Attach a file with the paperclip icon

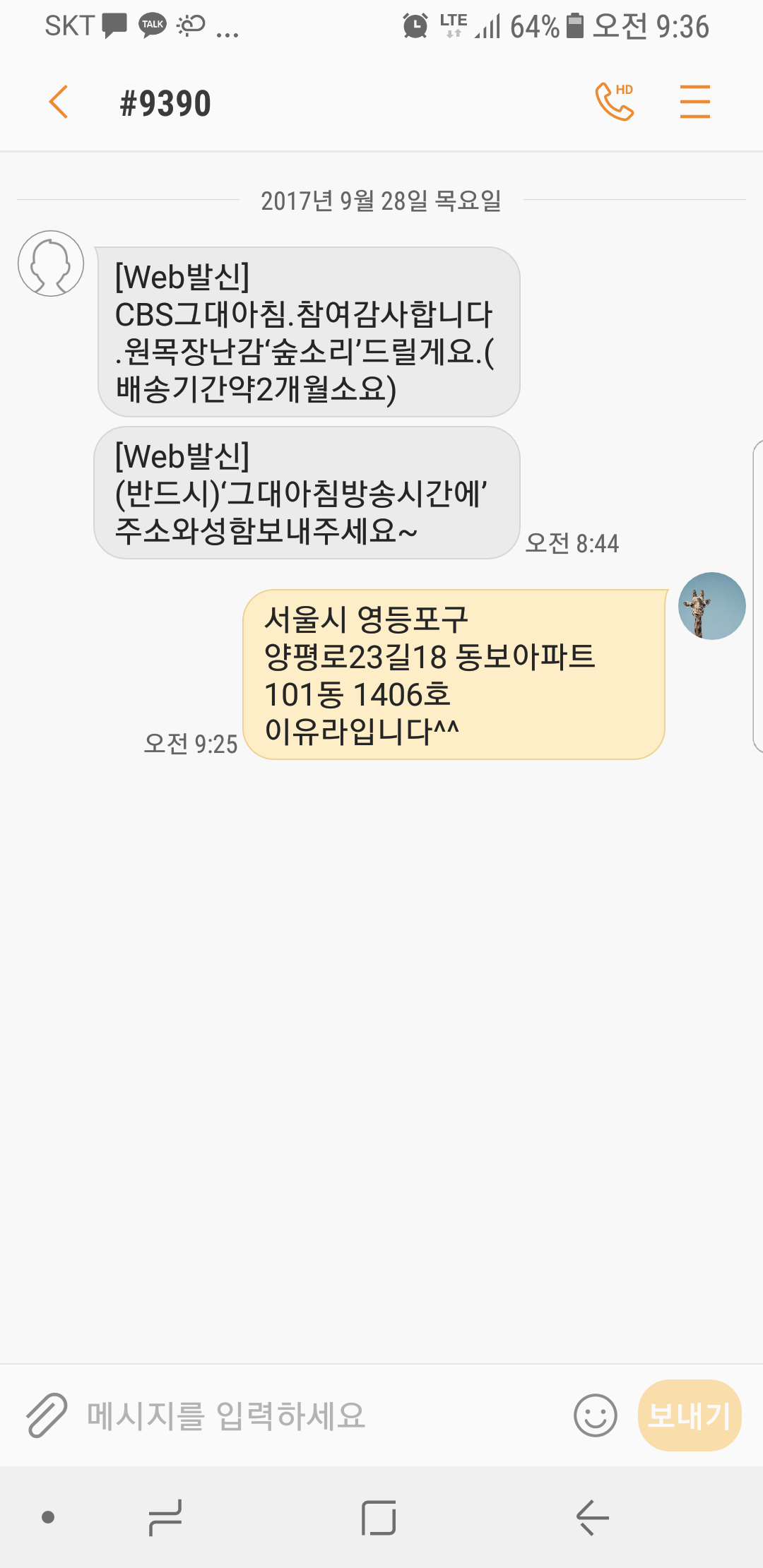(47, 1415)
